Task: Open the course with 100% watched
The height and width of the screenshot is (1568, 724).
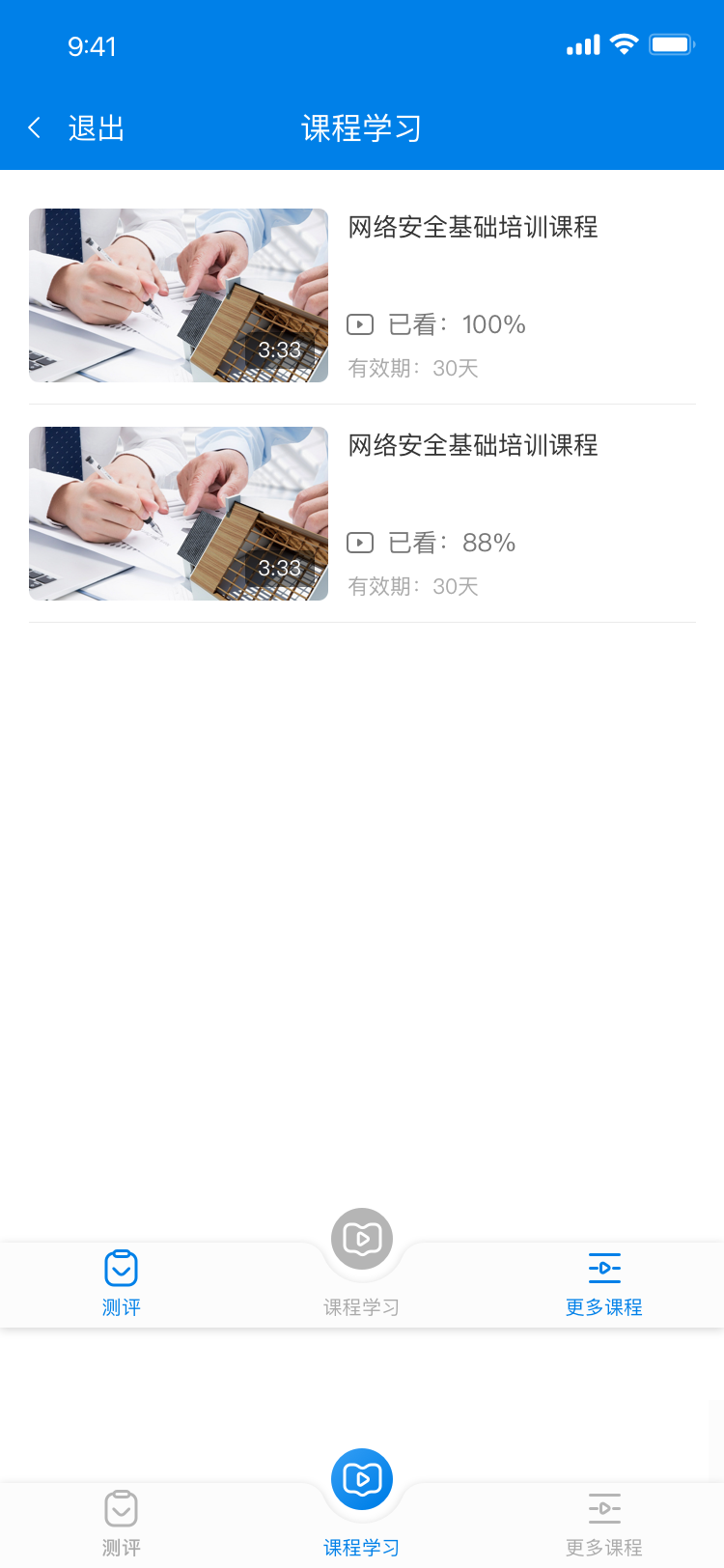Action: [x=362, y=294]
